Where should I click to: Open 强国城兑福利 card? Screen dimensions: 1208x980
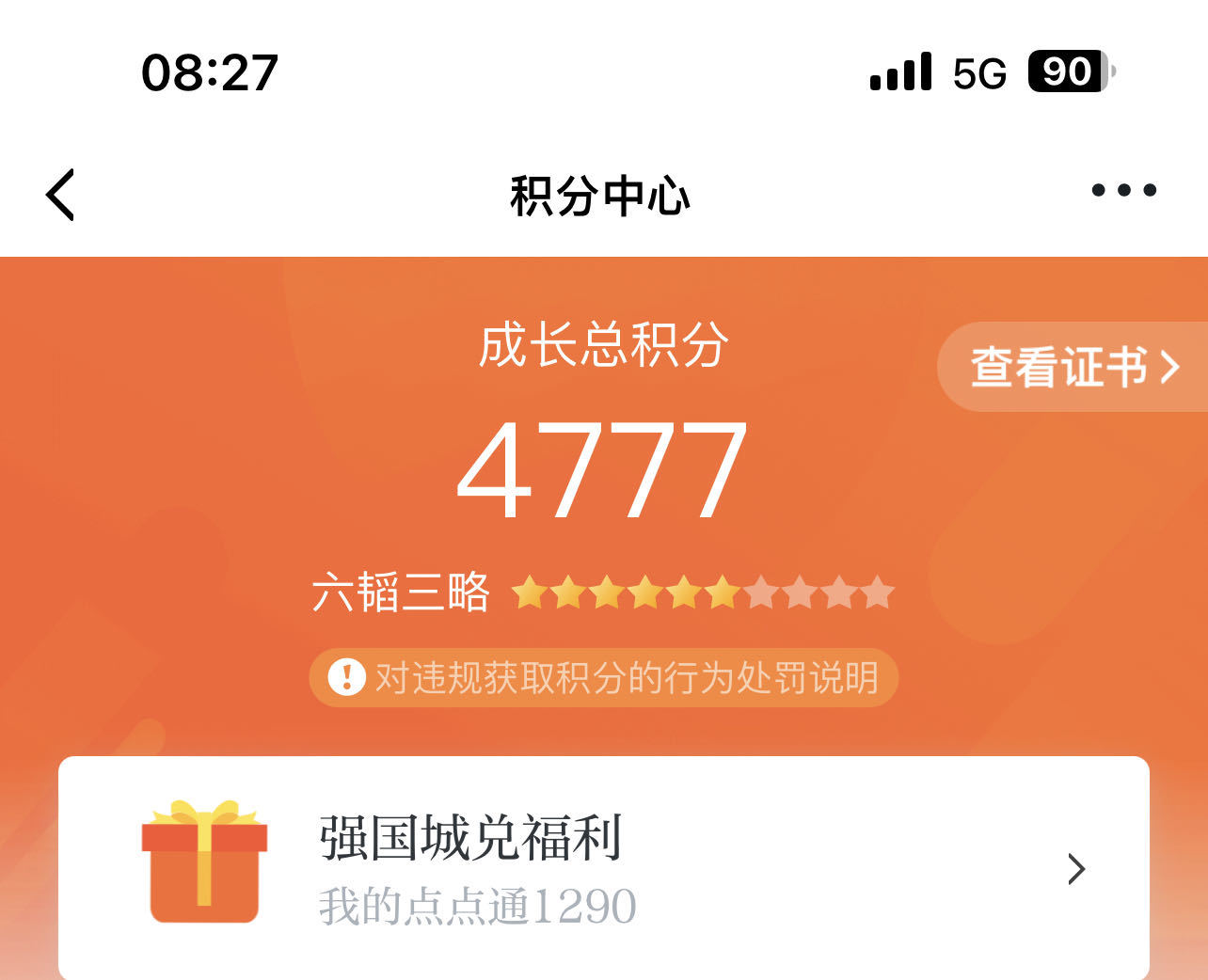tap(603, 867)
